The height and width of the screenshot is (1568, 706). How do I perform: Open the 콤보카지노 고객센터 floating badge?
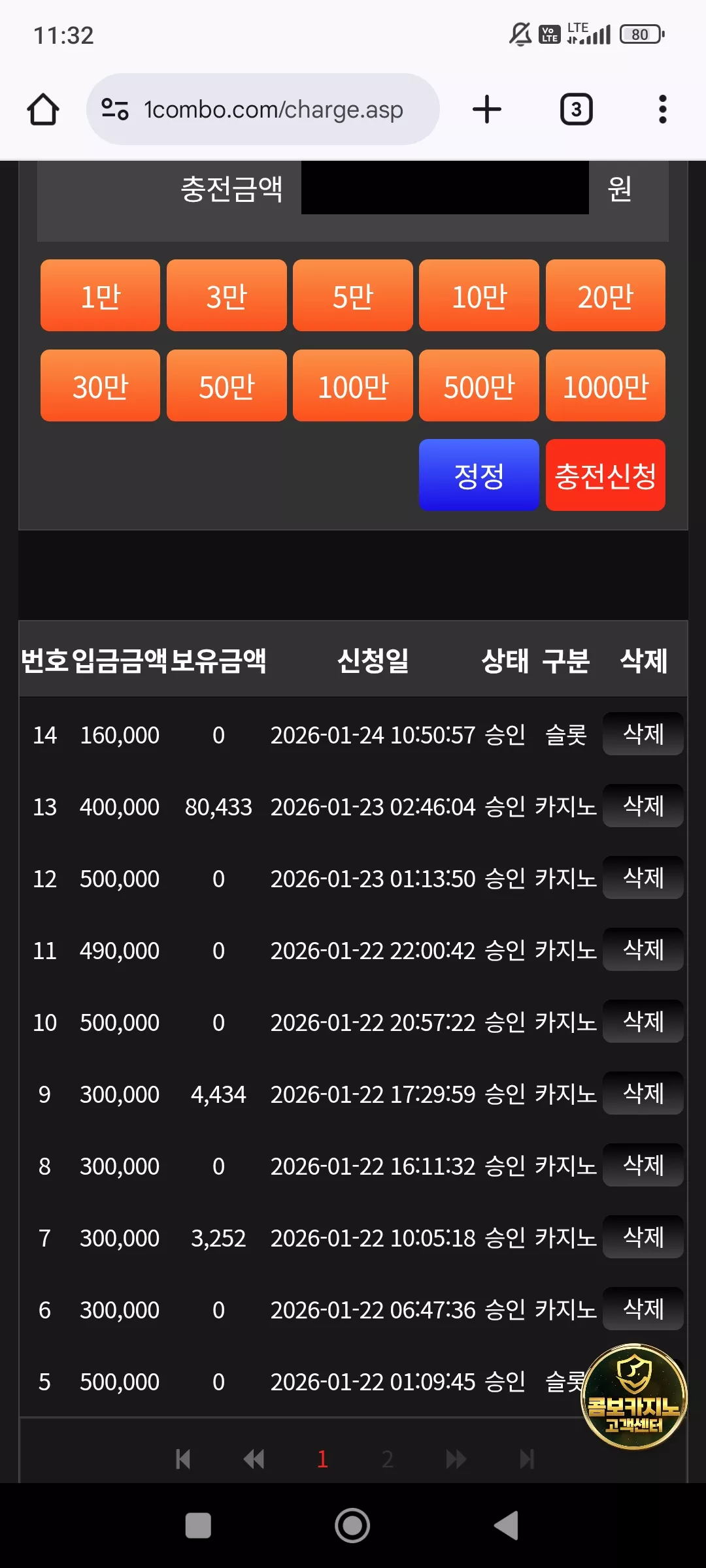click(634, 1396)
